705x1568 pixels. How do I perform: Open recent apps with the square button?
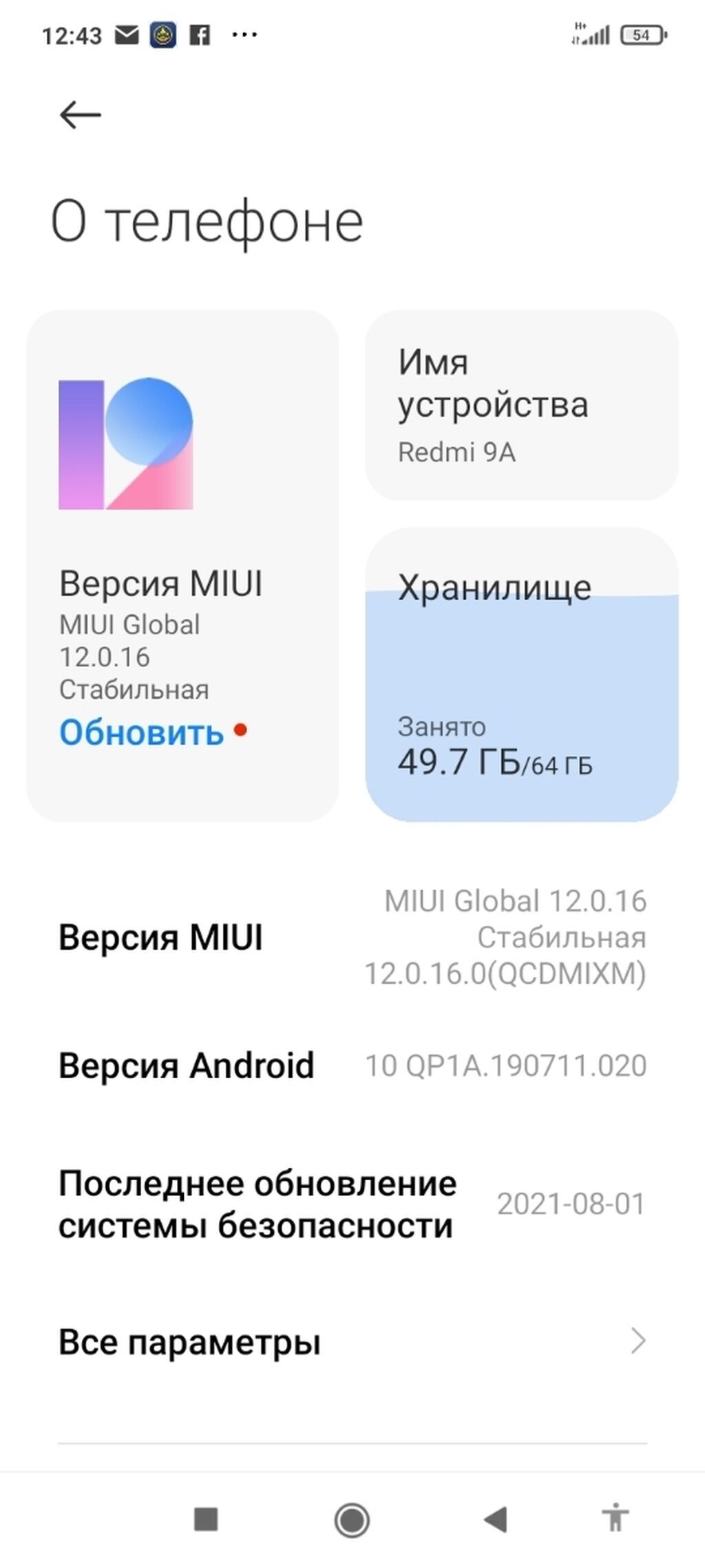tap(206, 1519)
